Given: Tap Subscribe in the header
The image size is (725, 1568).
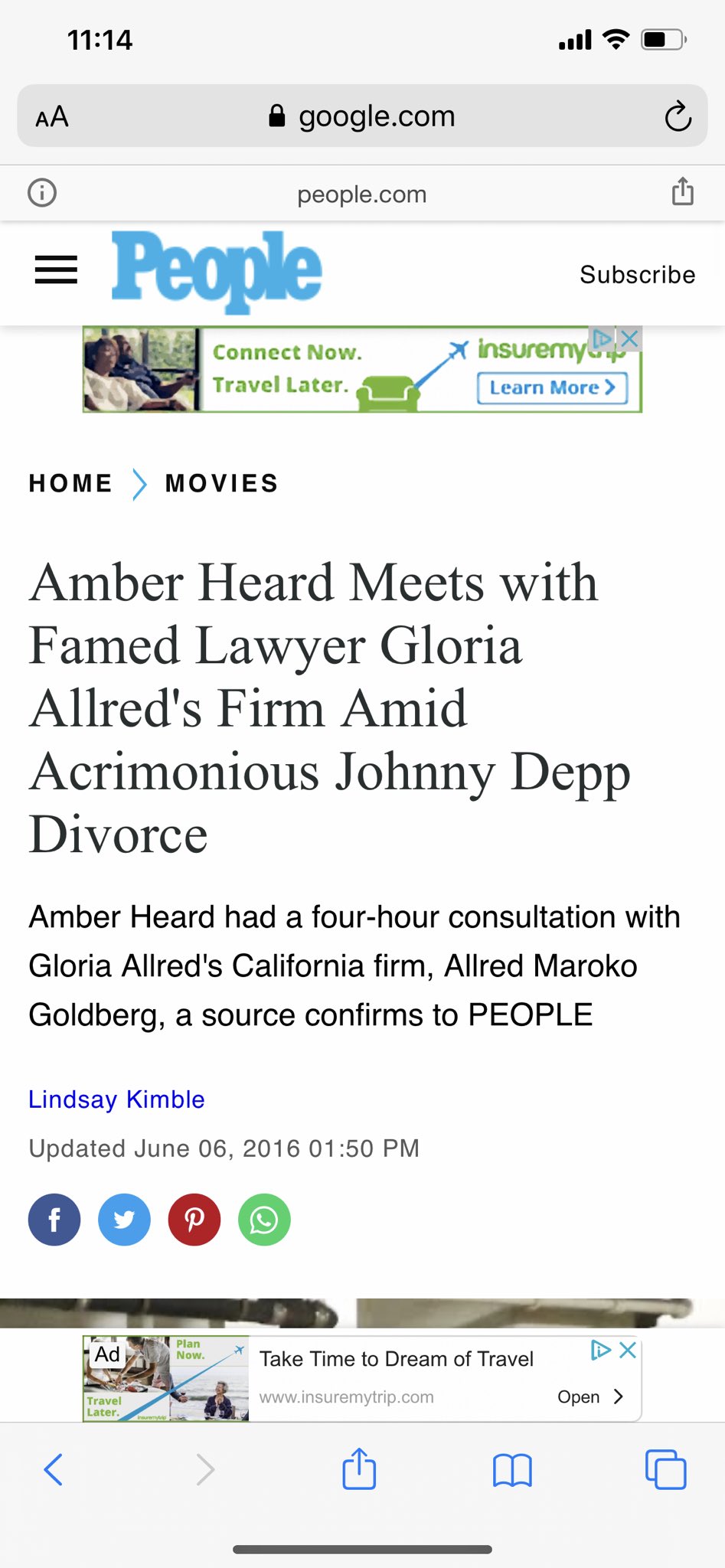Looking at the screenshot, I should pyautogui.click(x=637, y=274).
